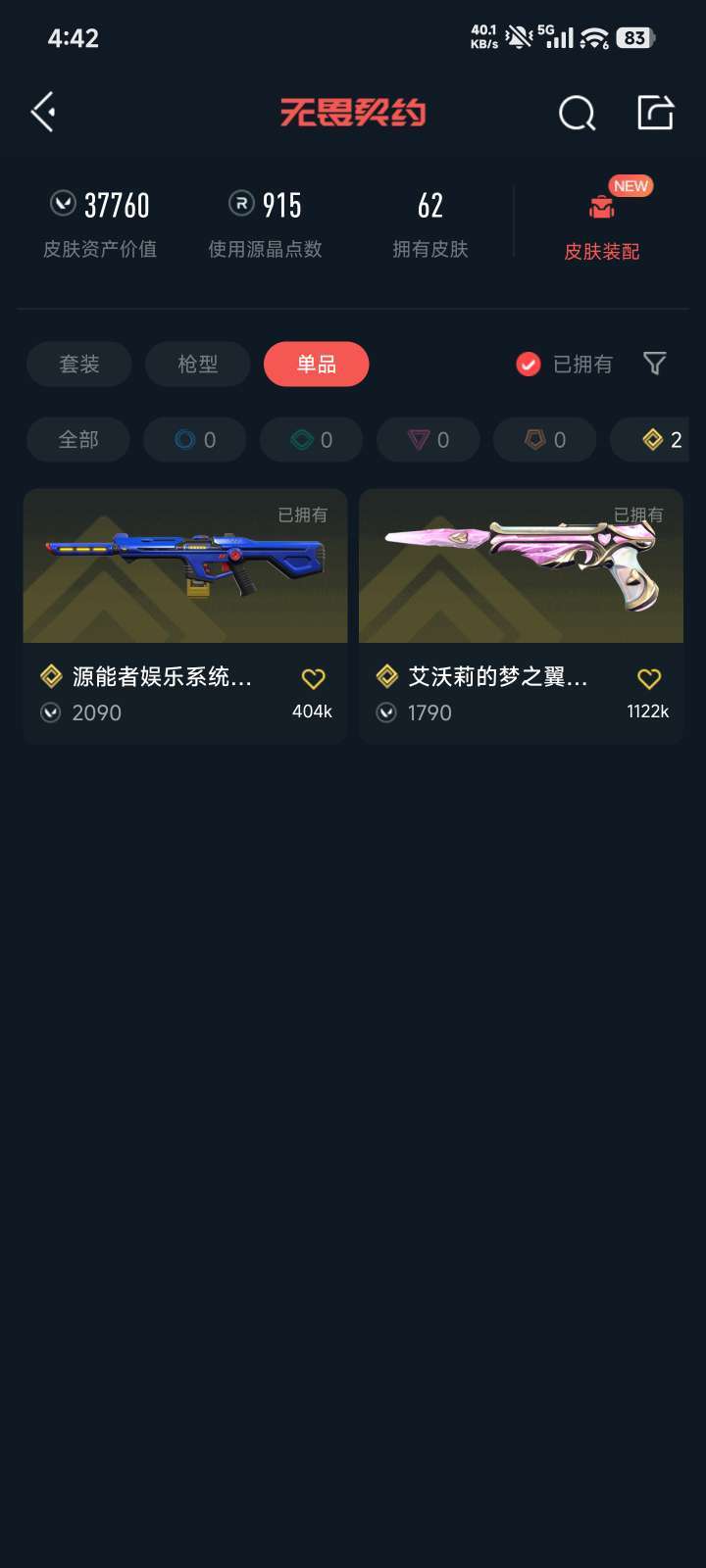Viewport: 706px width, 1568px height.
Task: Share this skin collection page
Action: 655,113
